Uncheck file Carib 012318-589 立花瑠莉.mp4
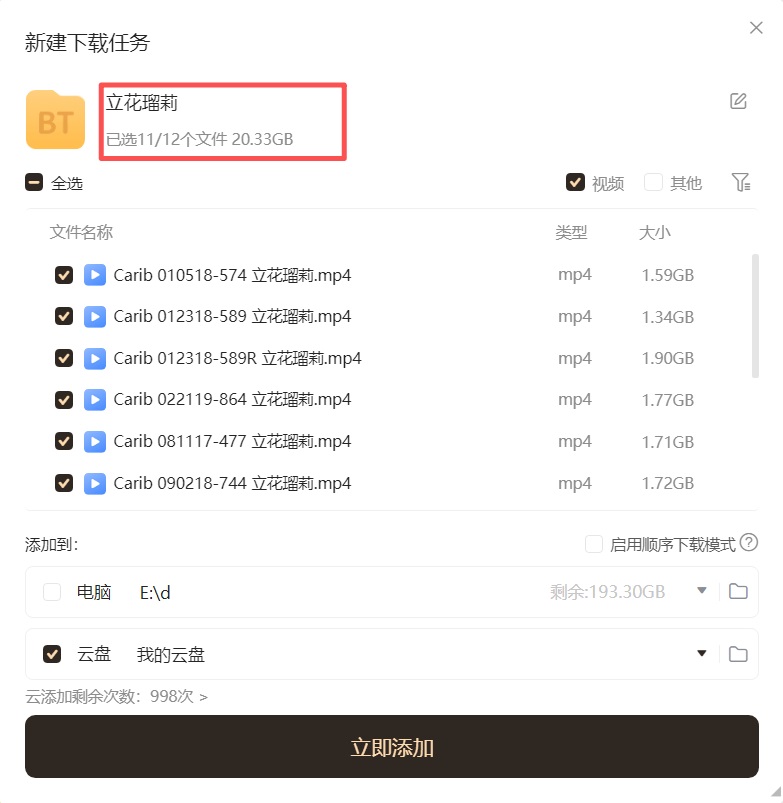Image resolution: width=783 pixels, height=803 pixels. coord(64,316)
